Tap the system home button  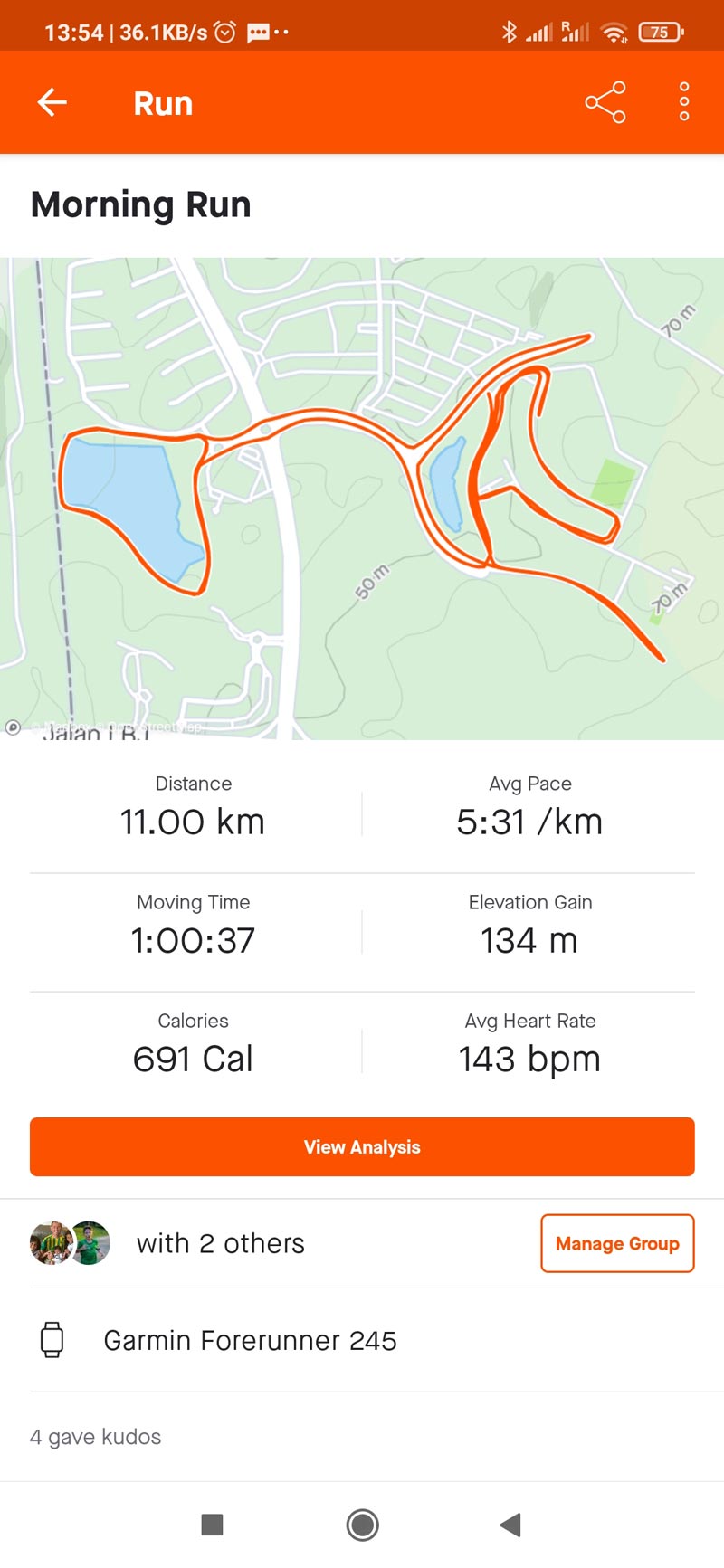(x=362, y=1525)
